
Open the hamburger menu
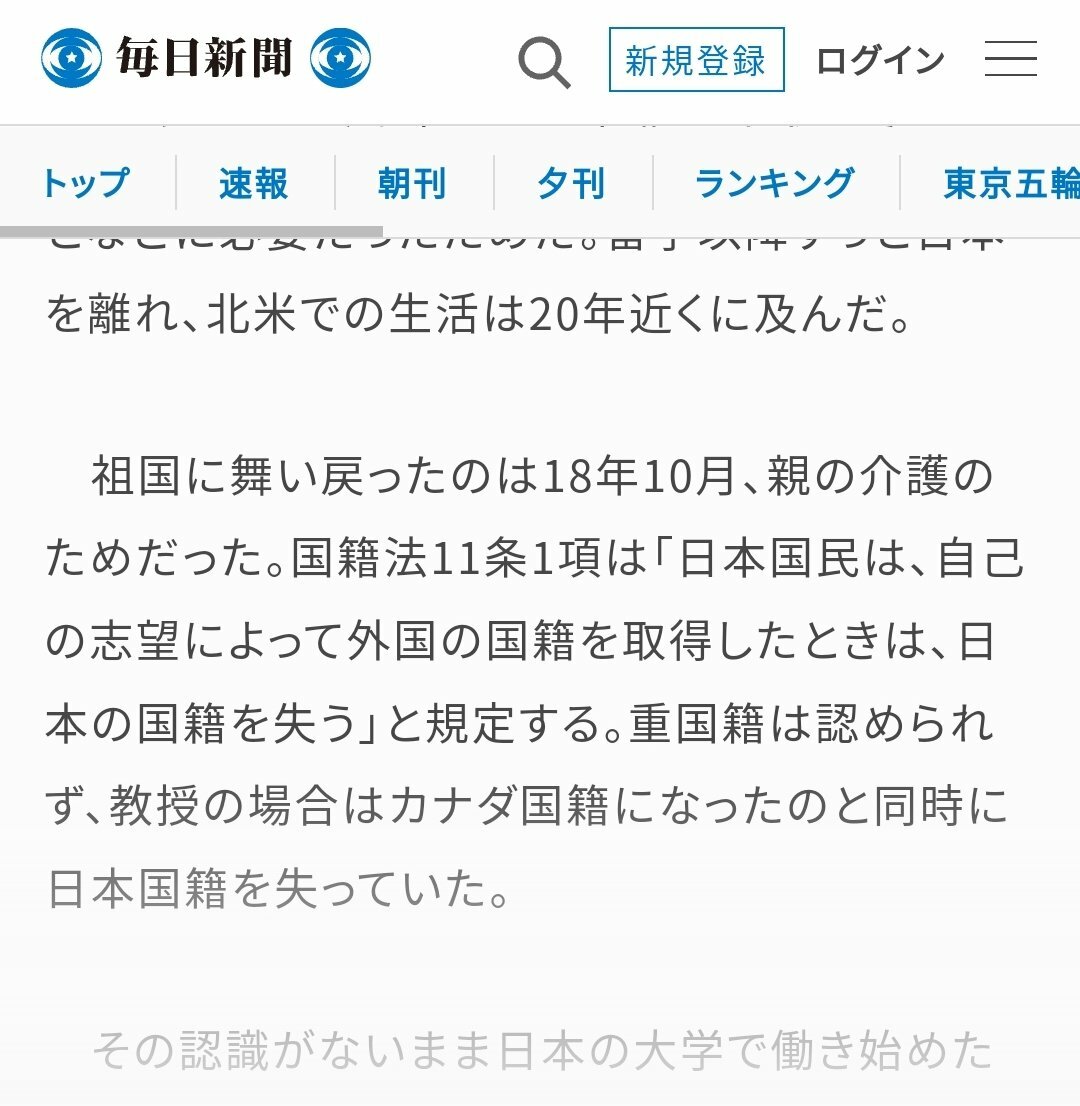tap(1010, 60)
